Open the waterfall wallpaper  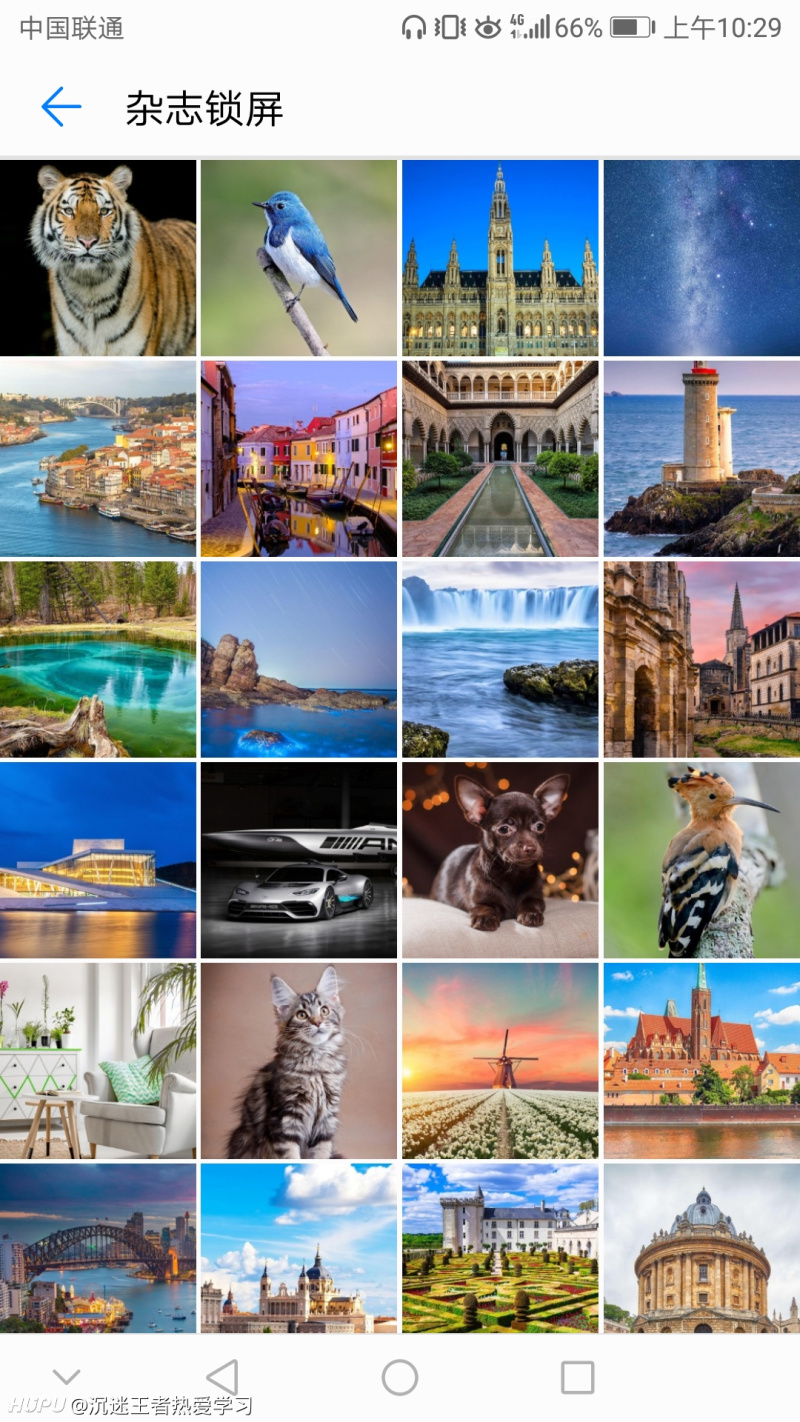[x=500, y=659]
